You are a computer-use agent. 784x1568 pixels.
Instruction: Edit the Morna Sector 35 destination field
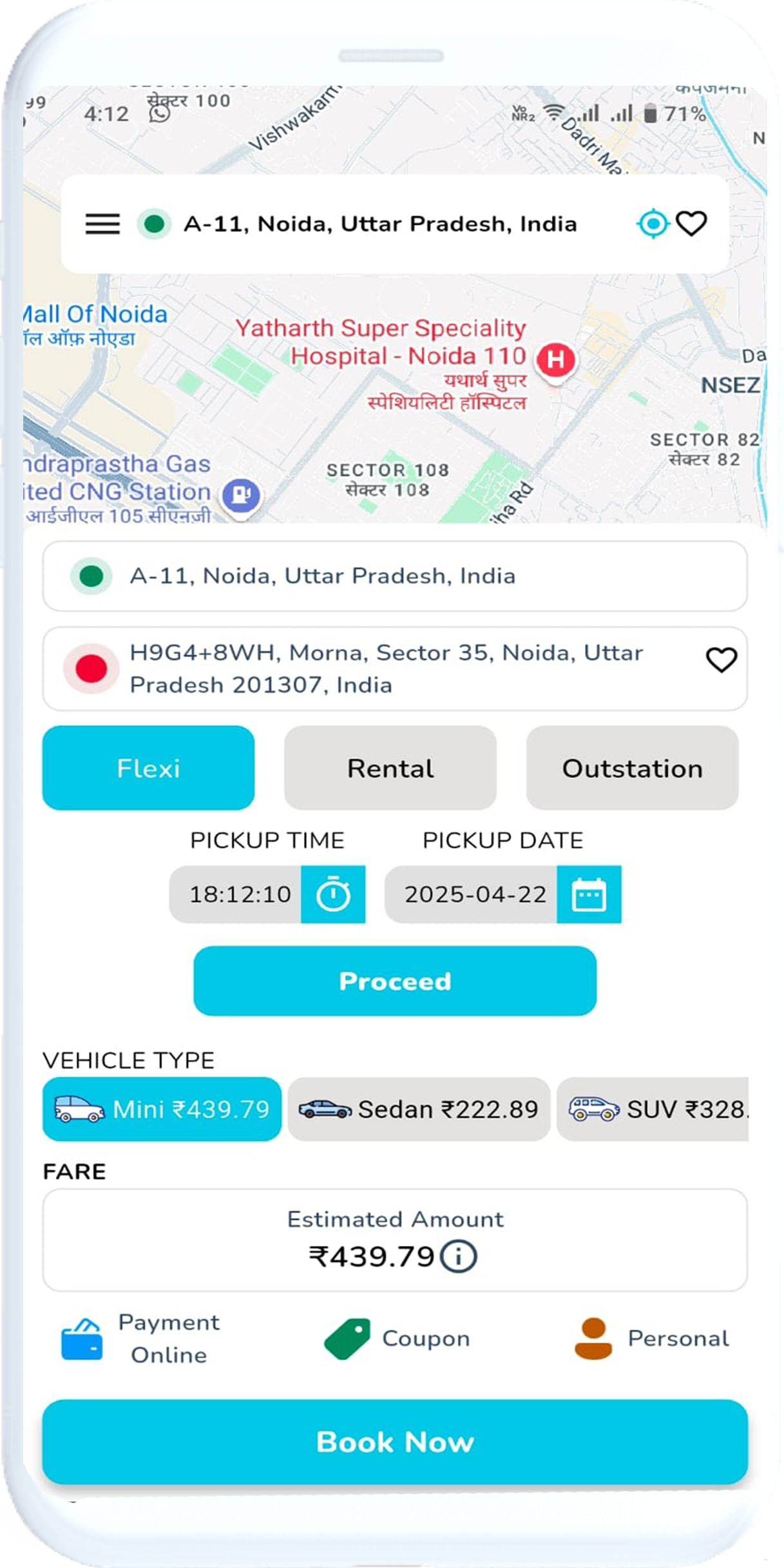click(387, 669)
